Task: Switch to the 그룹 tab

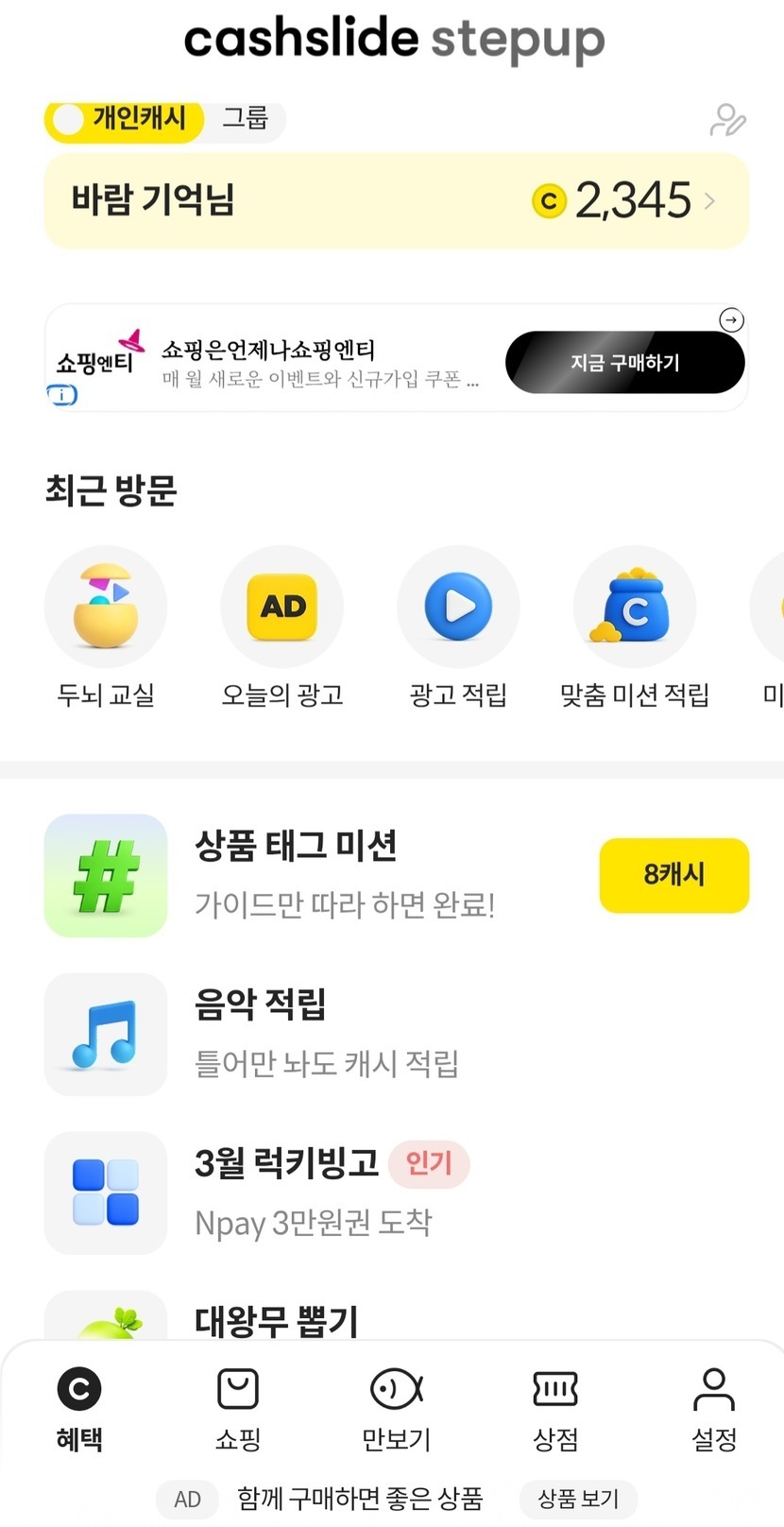Action: click(x=245, y=119)
